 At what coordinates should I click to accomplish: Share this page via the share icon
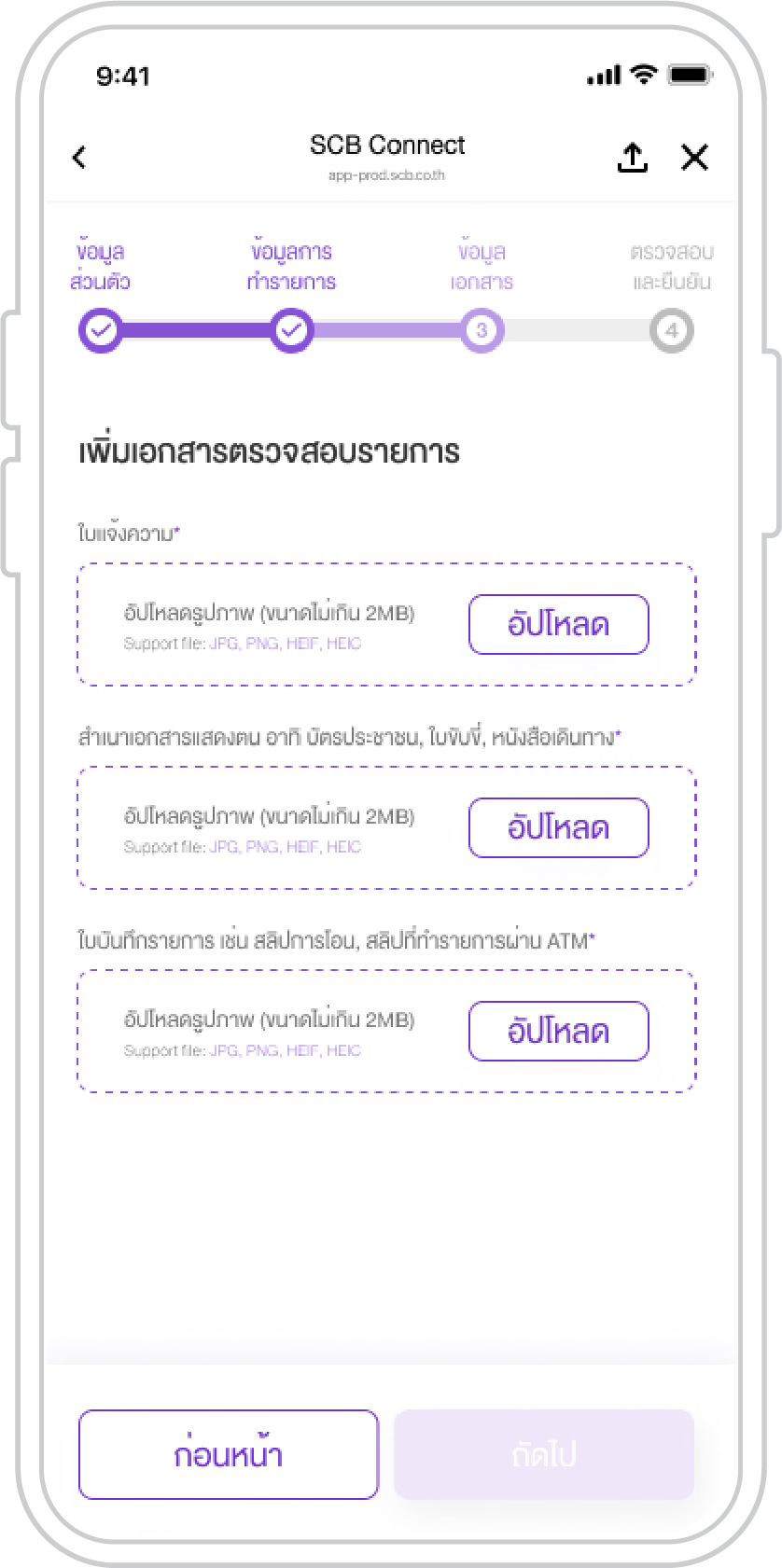point(633,158)
